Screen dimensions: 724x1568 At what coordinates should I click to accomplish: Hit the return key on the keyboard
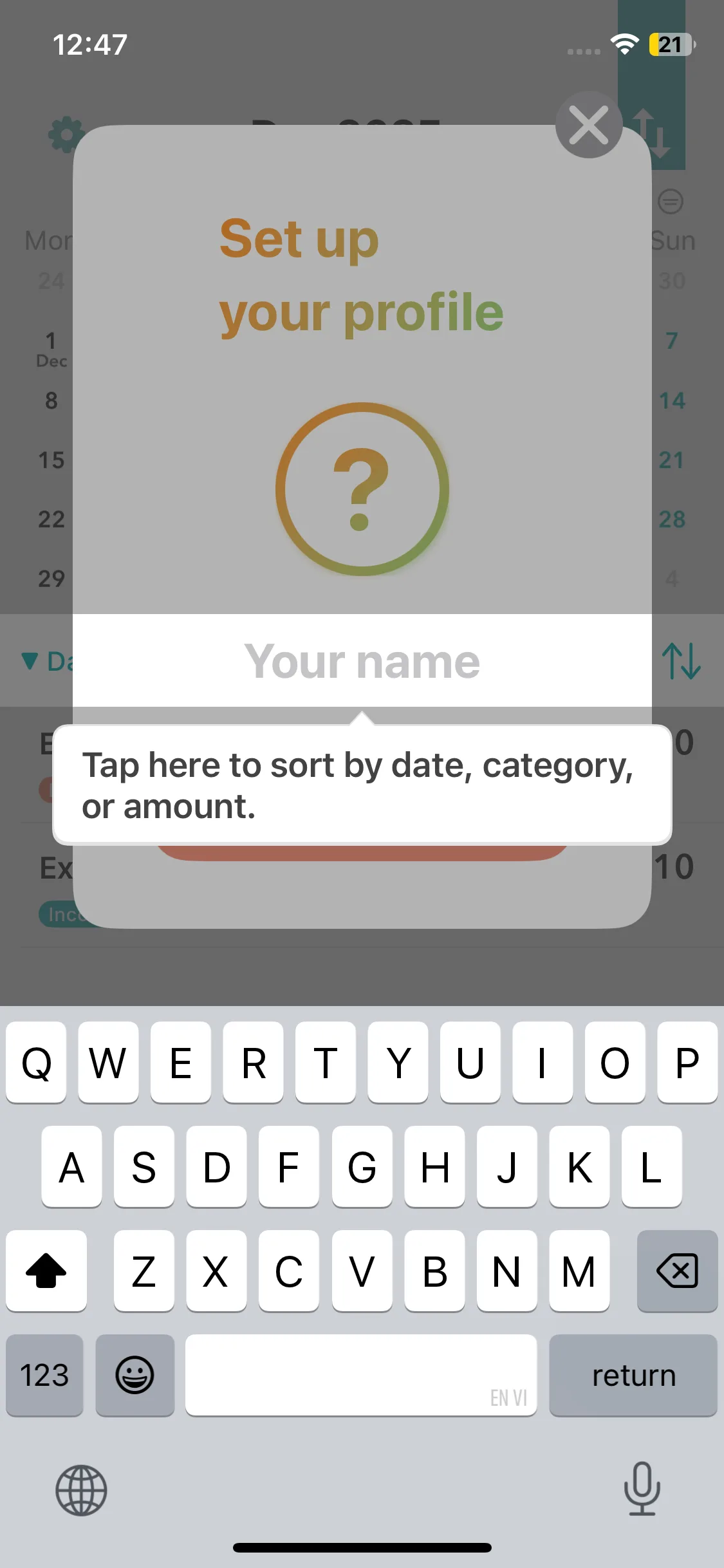coord(633,1376)
